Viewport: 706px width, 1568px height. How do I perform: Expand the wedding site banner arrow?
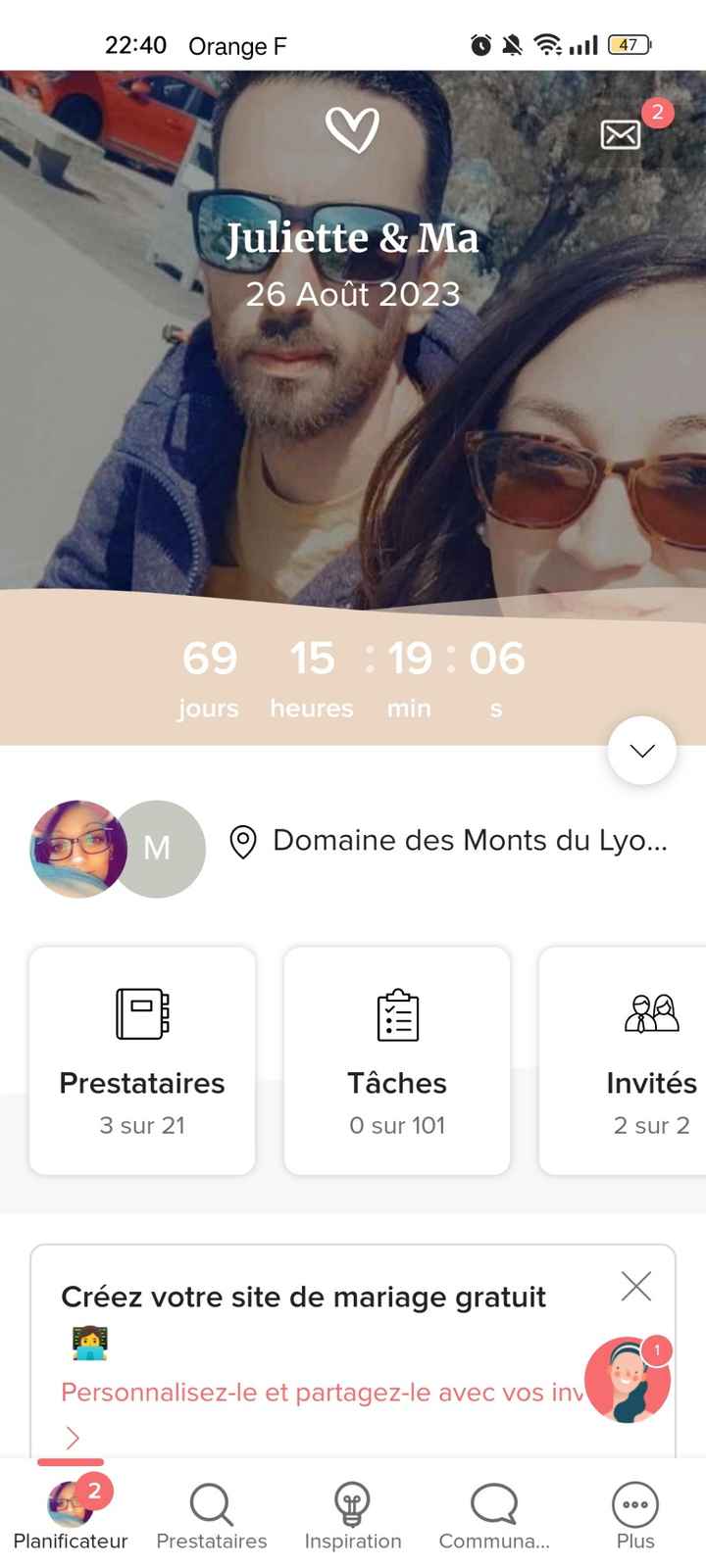click(x=73, y=1437)
